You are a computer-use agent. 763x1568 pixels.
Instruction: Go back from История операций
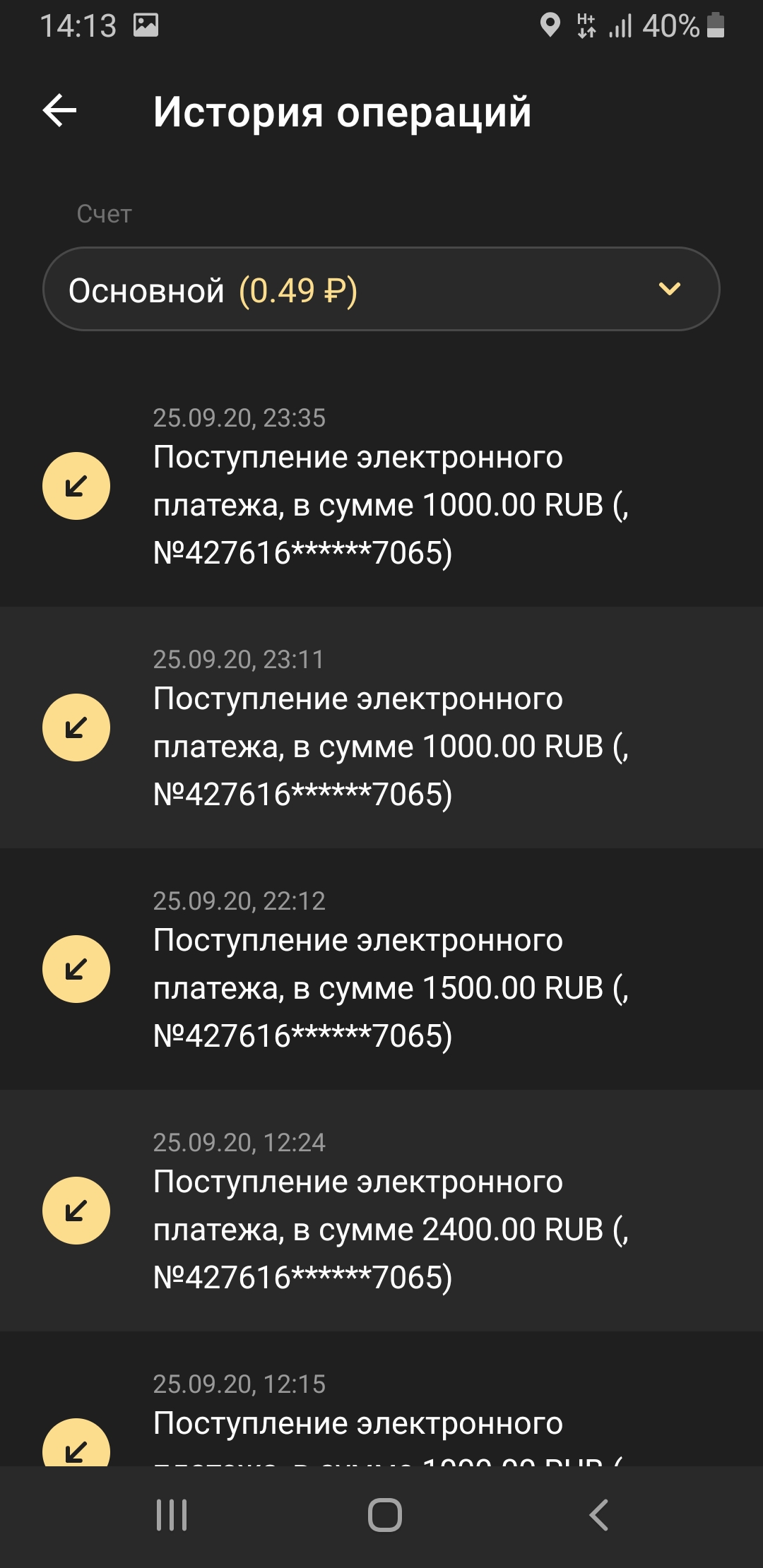(60, 111)
